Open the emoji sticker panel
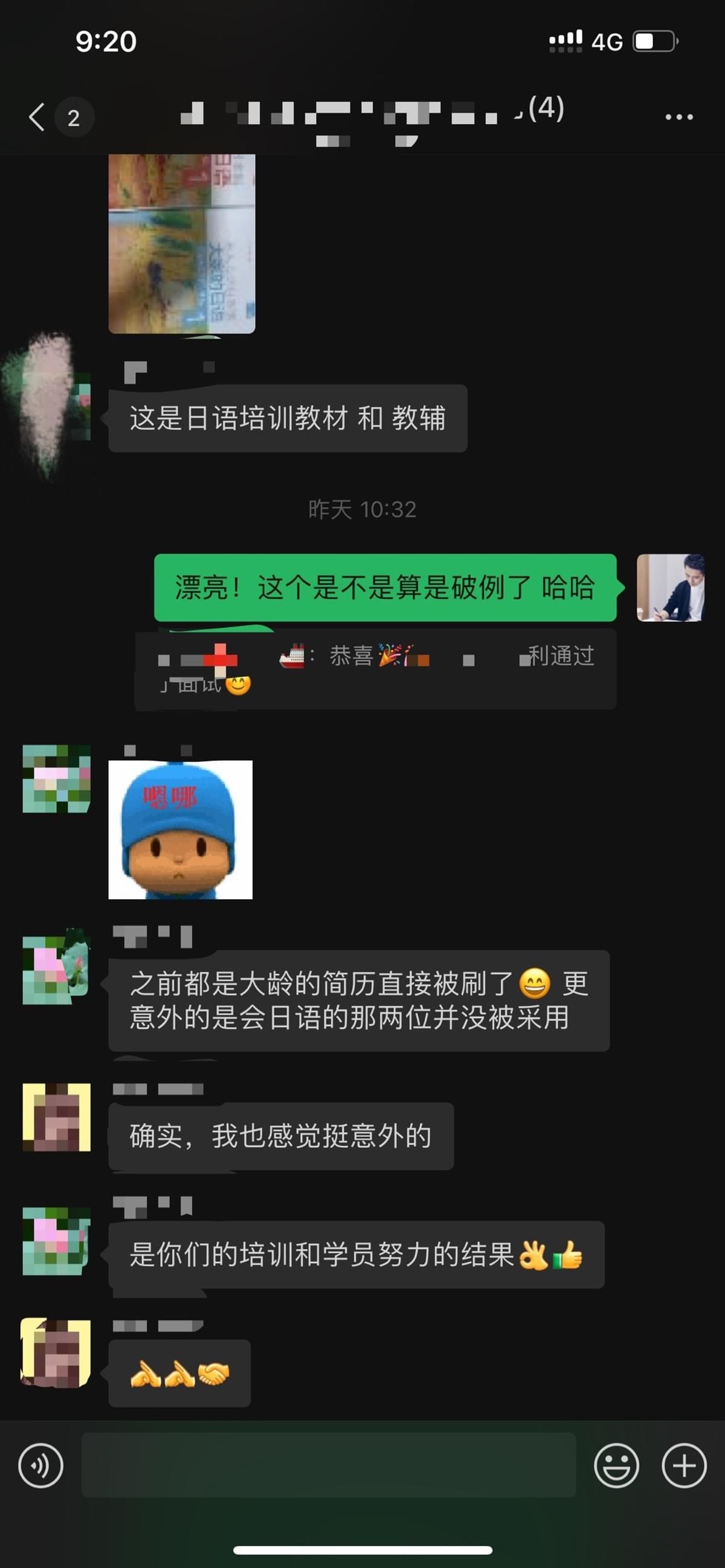 point(616,1465)
